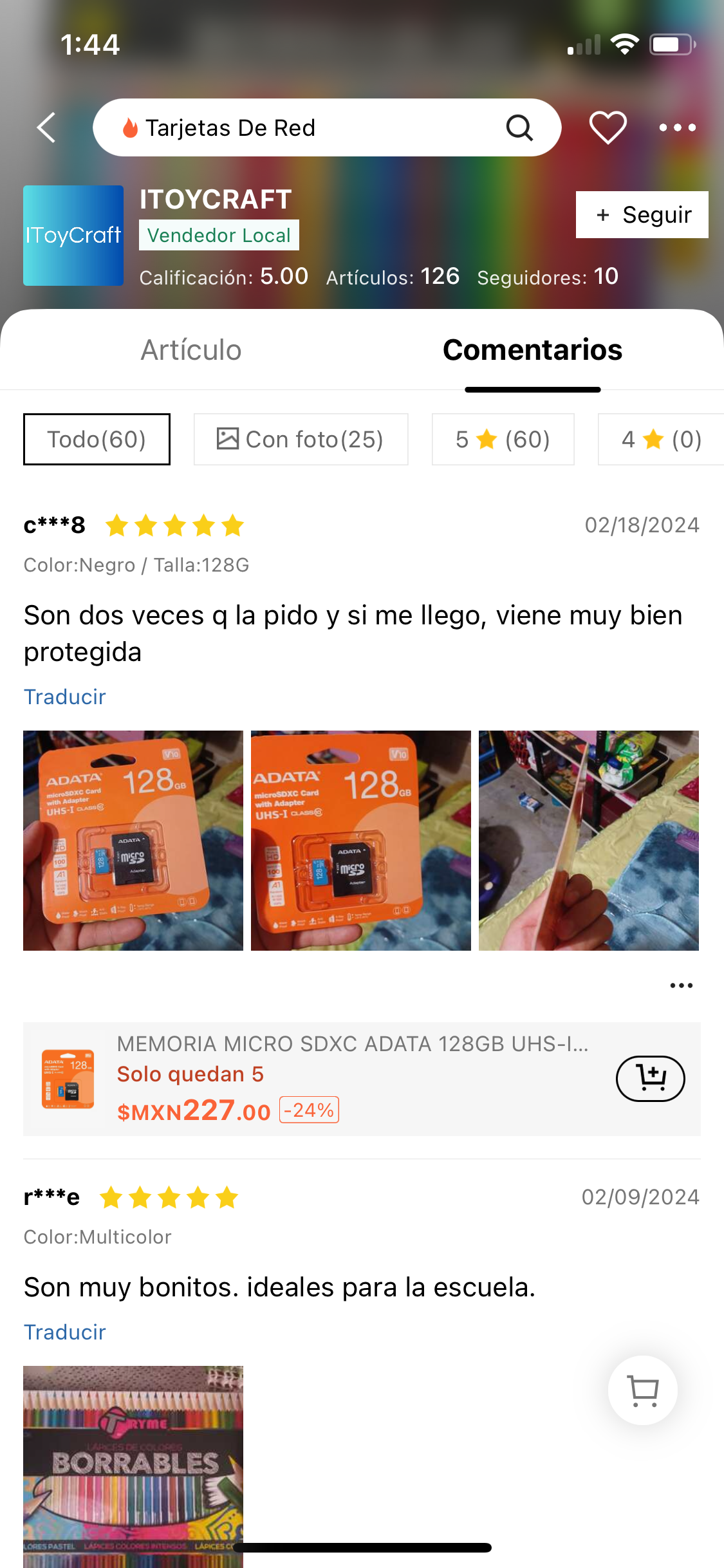Select the Todo(60) review filter
The height and width of the screenshot is (1568, 724).
tap(96, 439)
